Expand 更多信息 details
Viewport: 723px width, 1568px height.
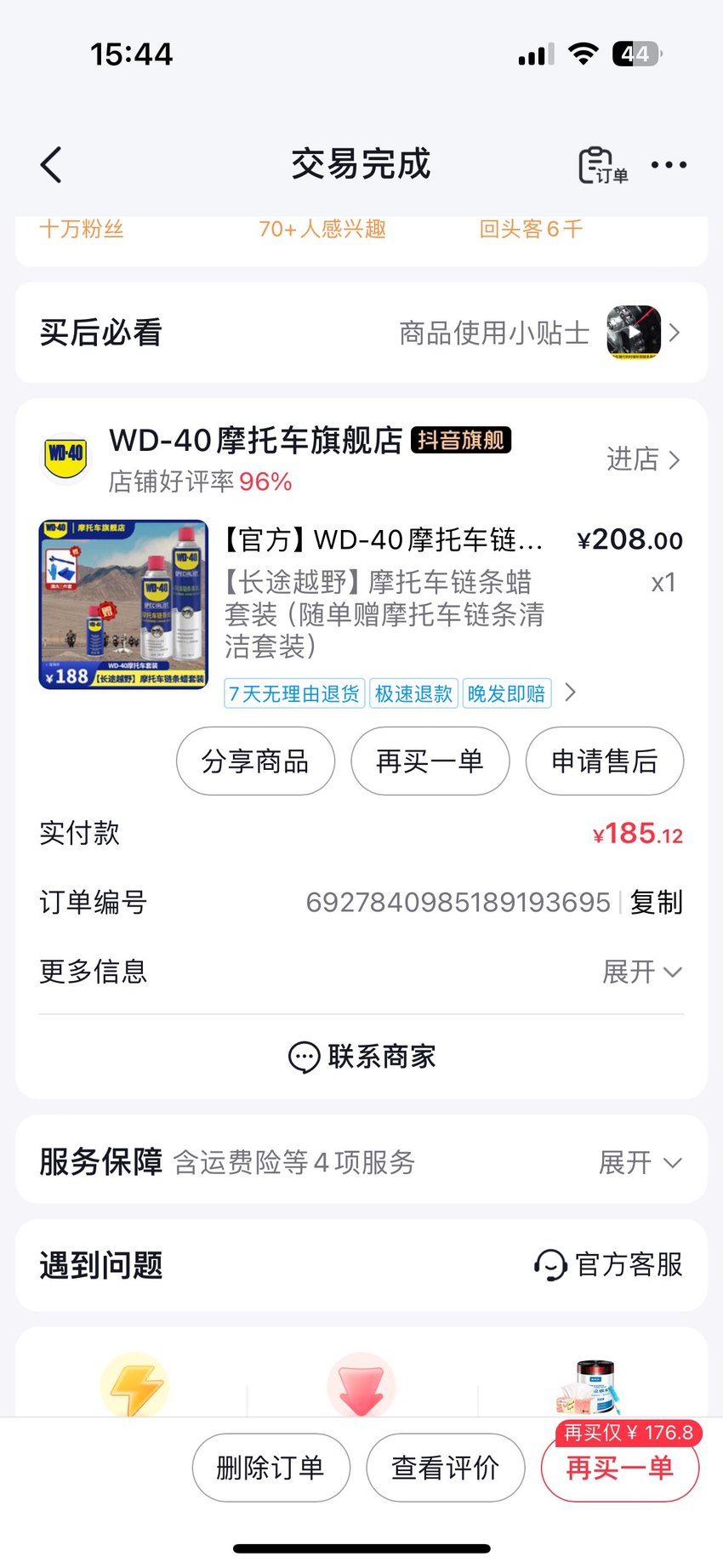(361, 972)
